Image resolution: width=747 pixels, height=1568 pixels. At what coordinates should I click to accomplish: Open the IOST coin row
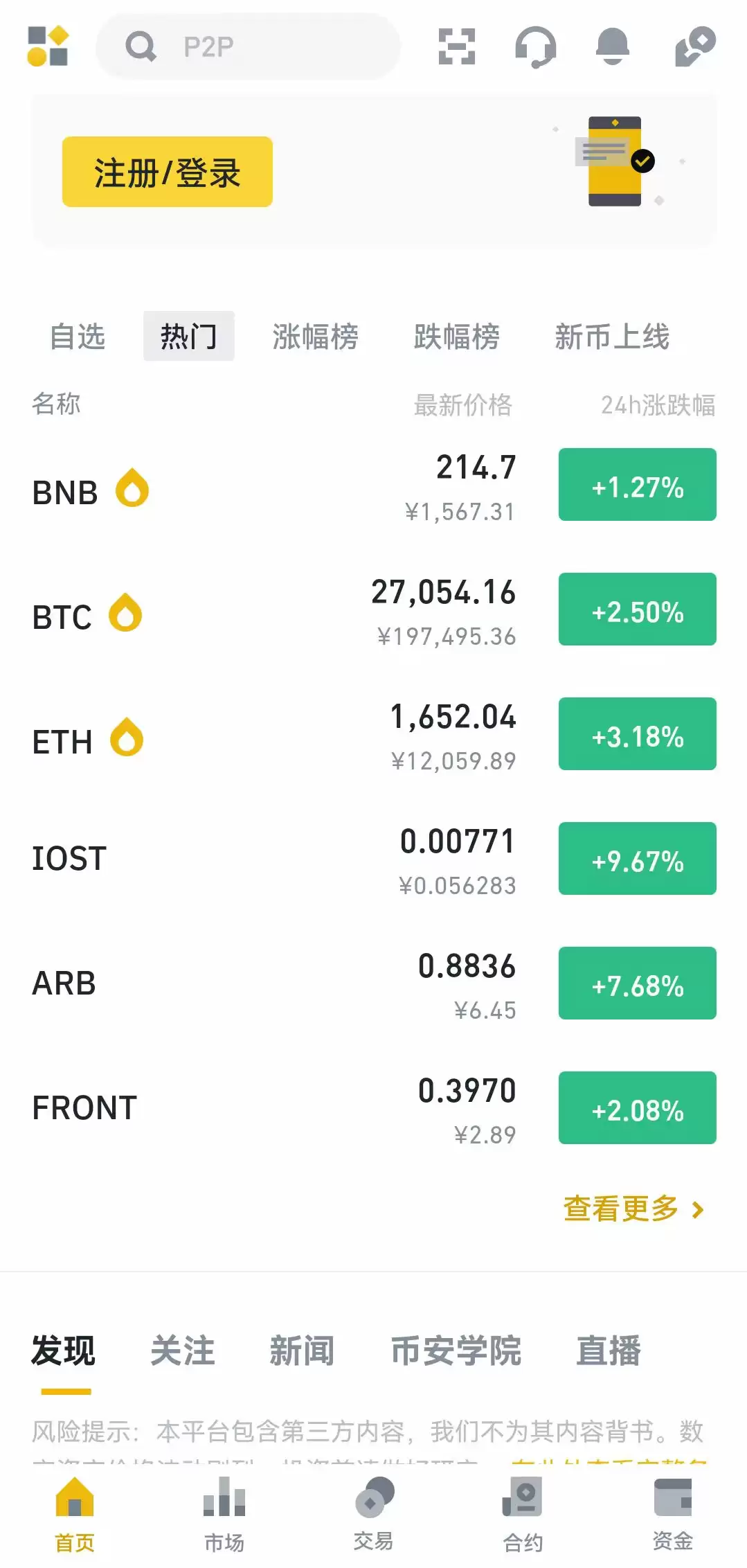[277, 859]
